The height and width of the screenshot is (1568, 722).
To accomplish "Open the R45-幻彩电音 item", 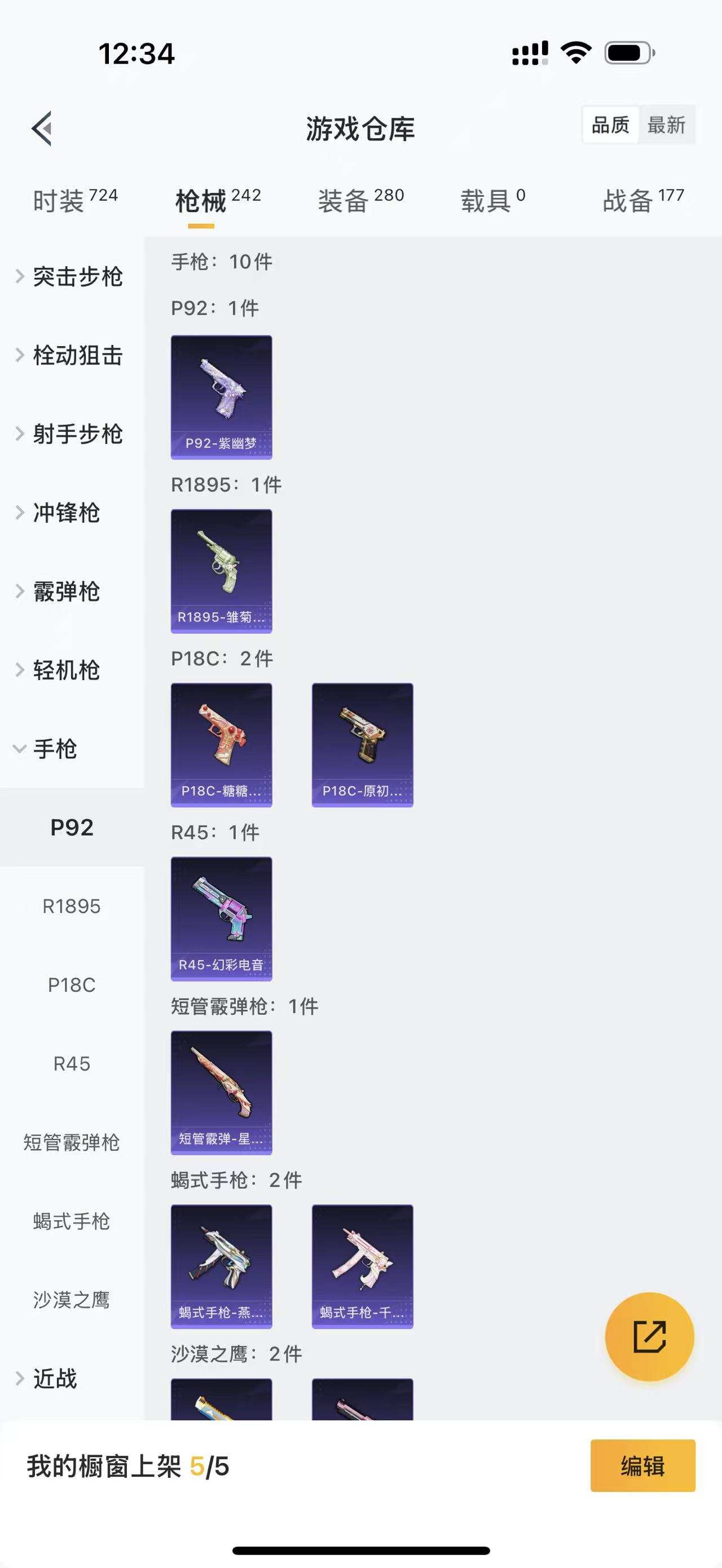I will pyautogui.click(x=222, y=918).
